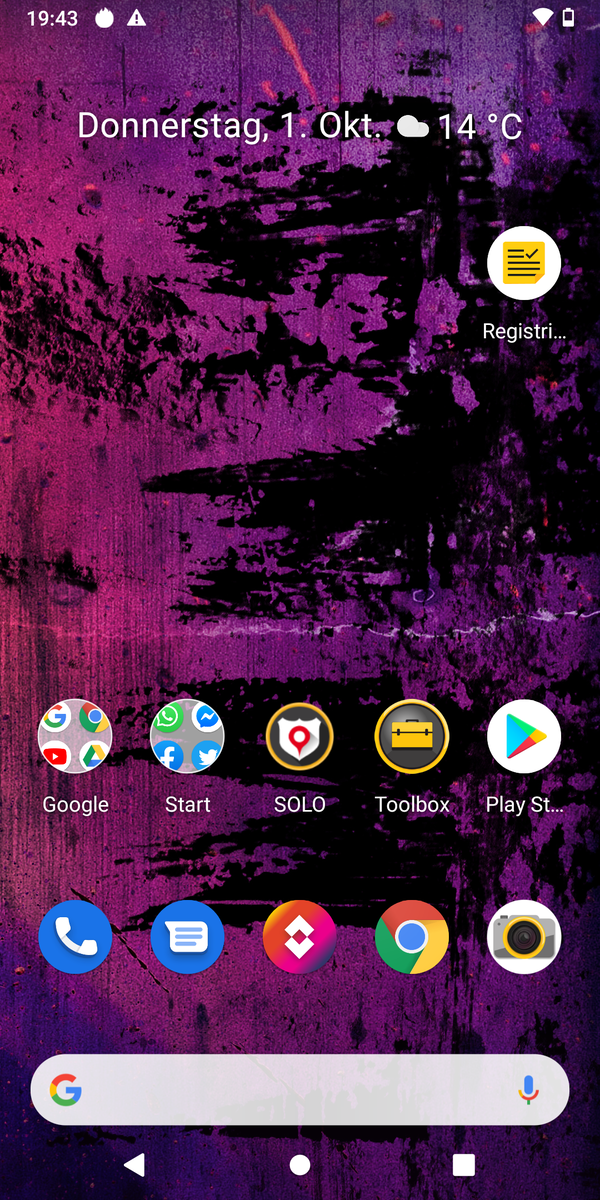The width and height of the screenshot is (600, 1200).
Task: Tap the Google search bar
Action: click(290, 1090)
